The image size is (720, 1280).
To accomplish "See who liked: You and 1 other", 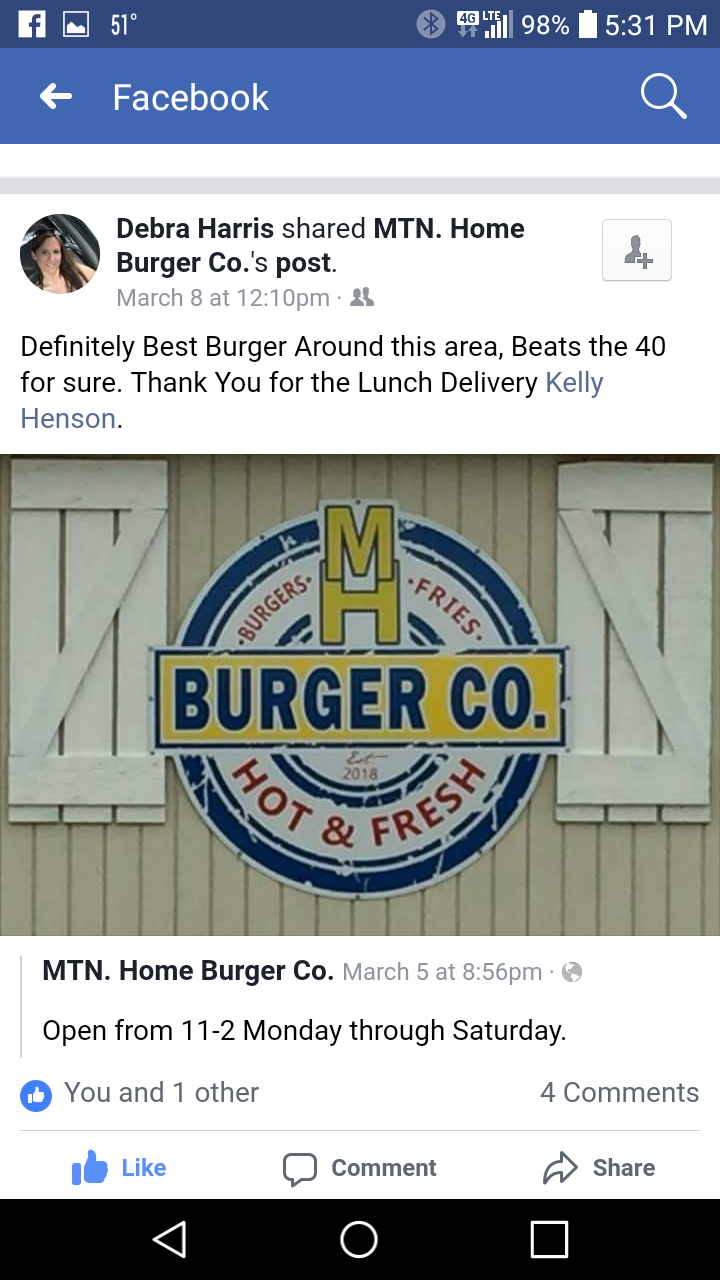I will point(160,1092).
